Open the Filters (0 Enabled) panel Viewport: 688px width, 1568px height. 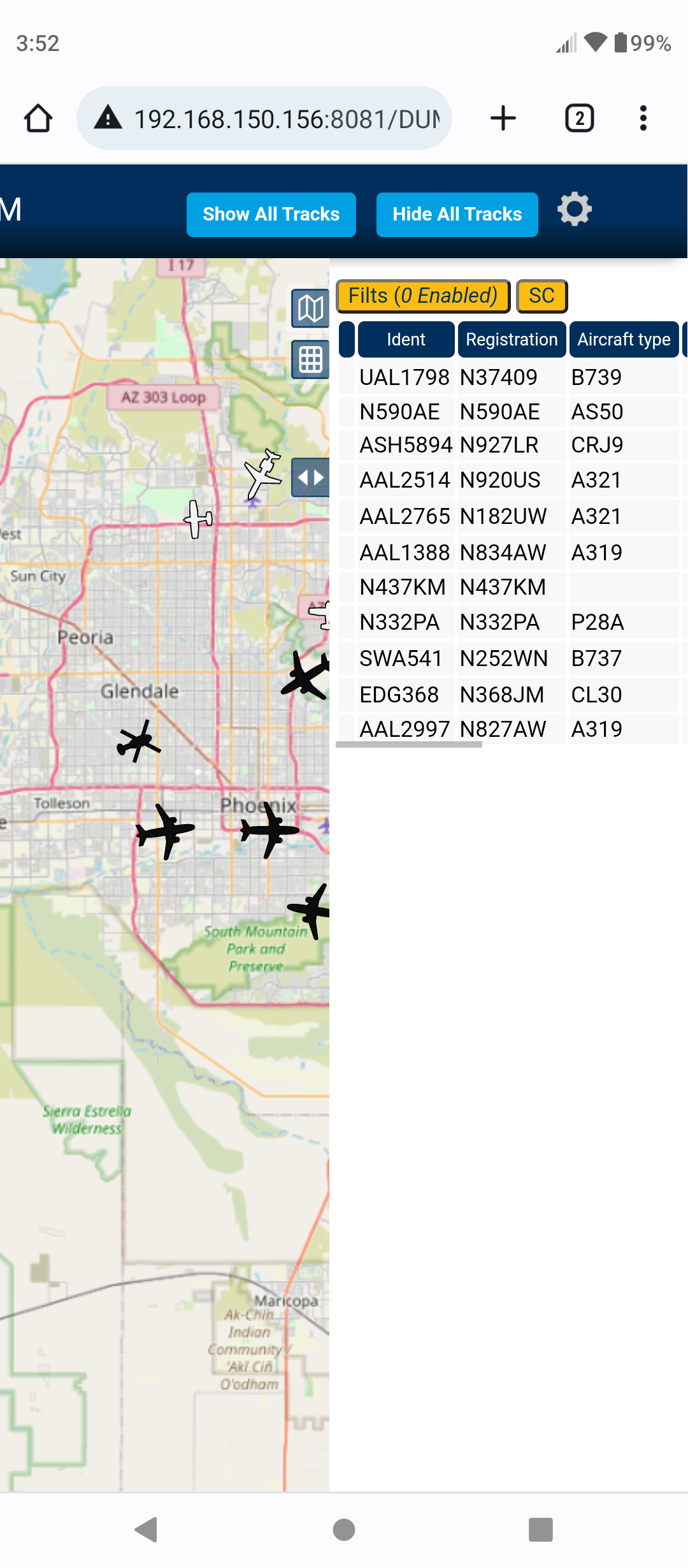pos(423,296)
